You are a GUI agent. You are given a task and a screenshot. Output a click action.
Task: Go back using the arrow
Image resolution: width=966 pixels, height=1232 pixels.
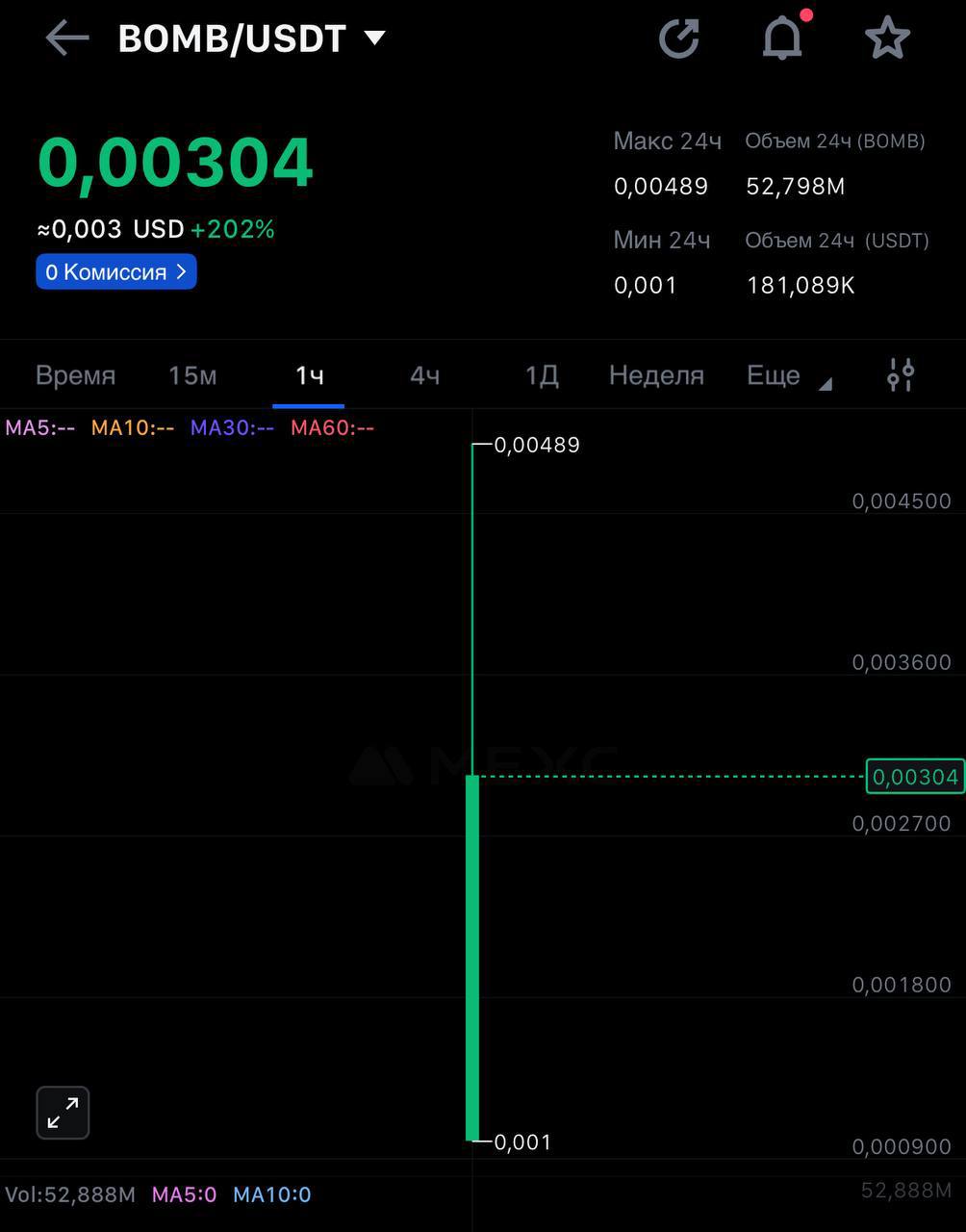[x=66, y=38]
